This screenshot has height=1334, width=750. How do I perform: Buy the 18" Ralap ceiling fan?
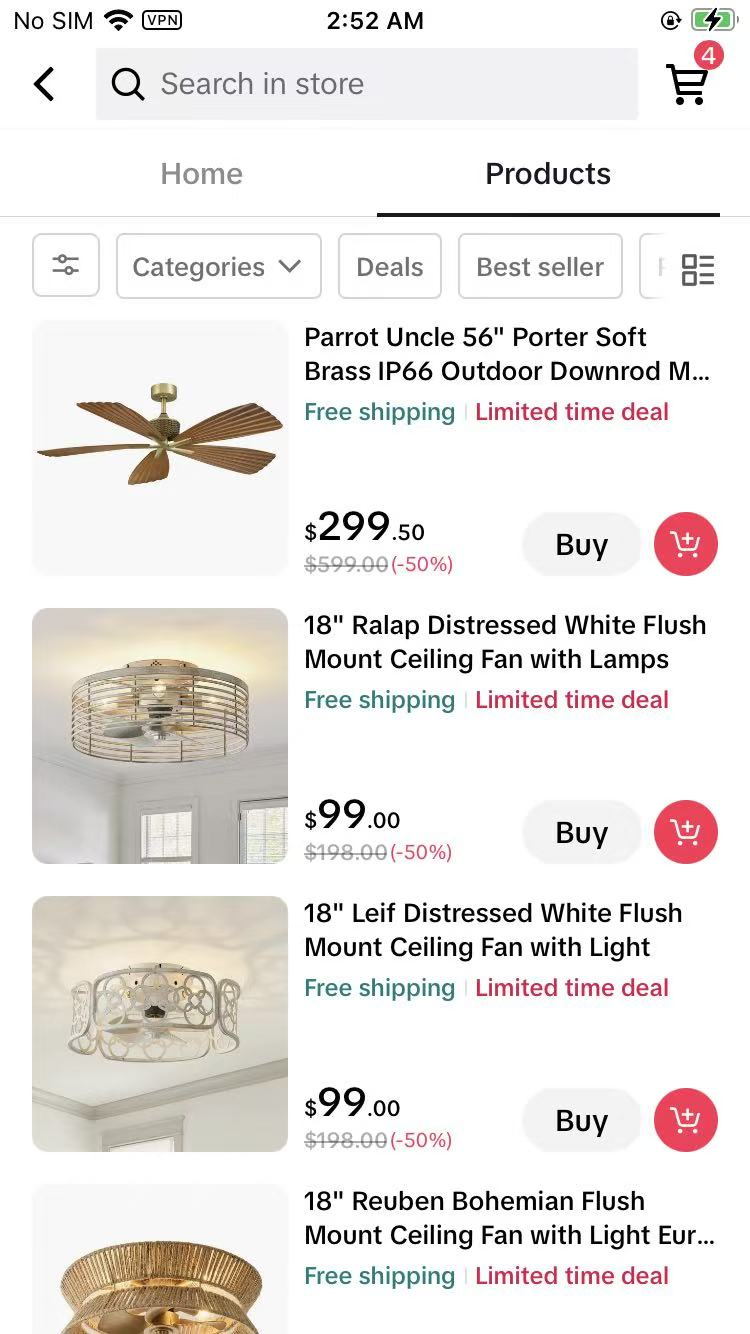pos(581,833)
